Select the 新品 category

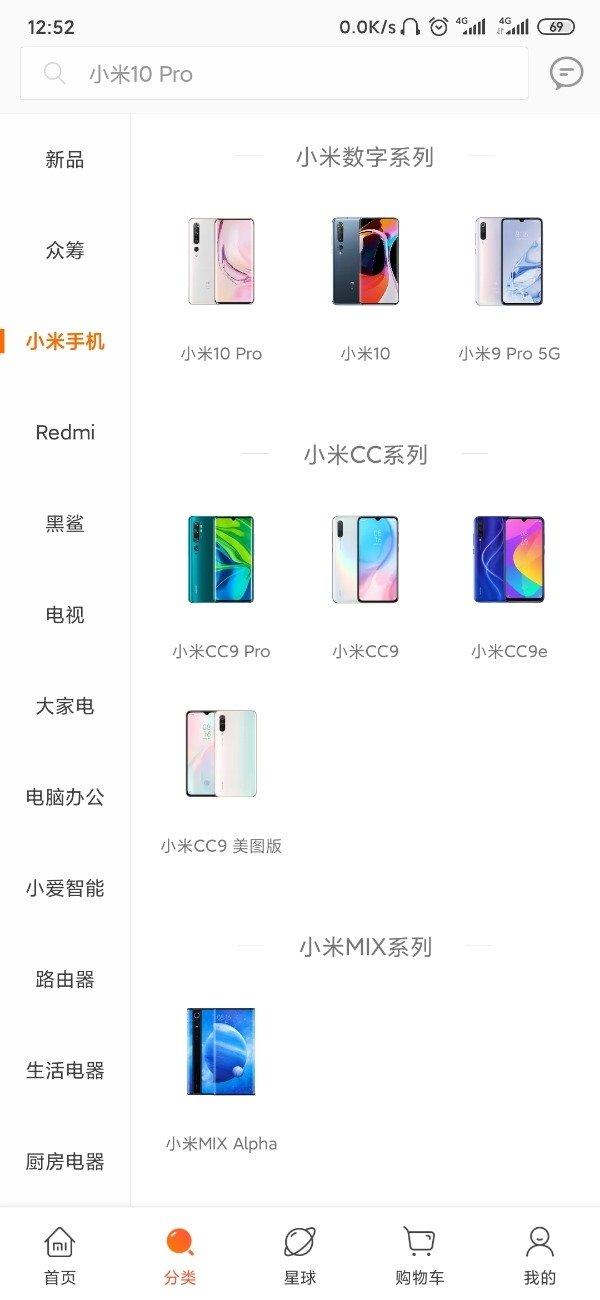65,159
